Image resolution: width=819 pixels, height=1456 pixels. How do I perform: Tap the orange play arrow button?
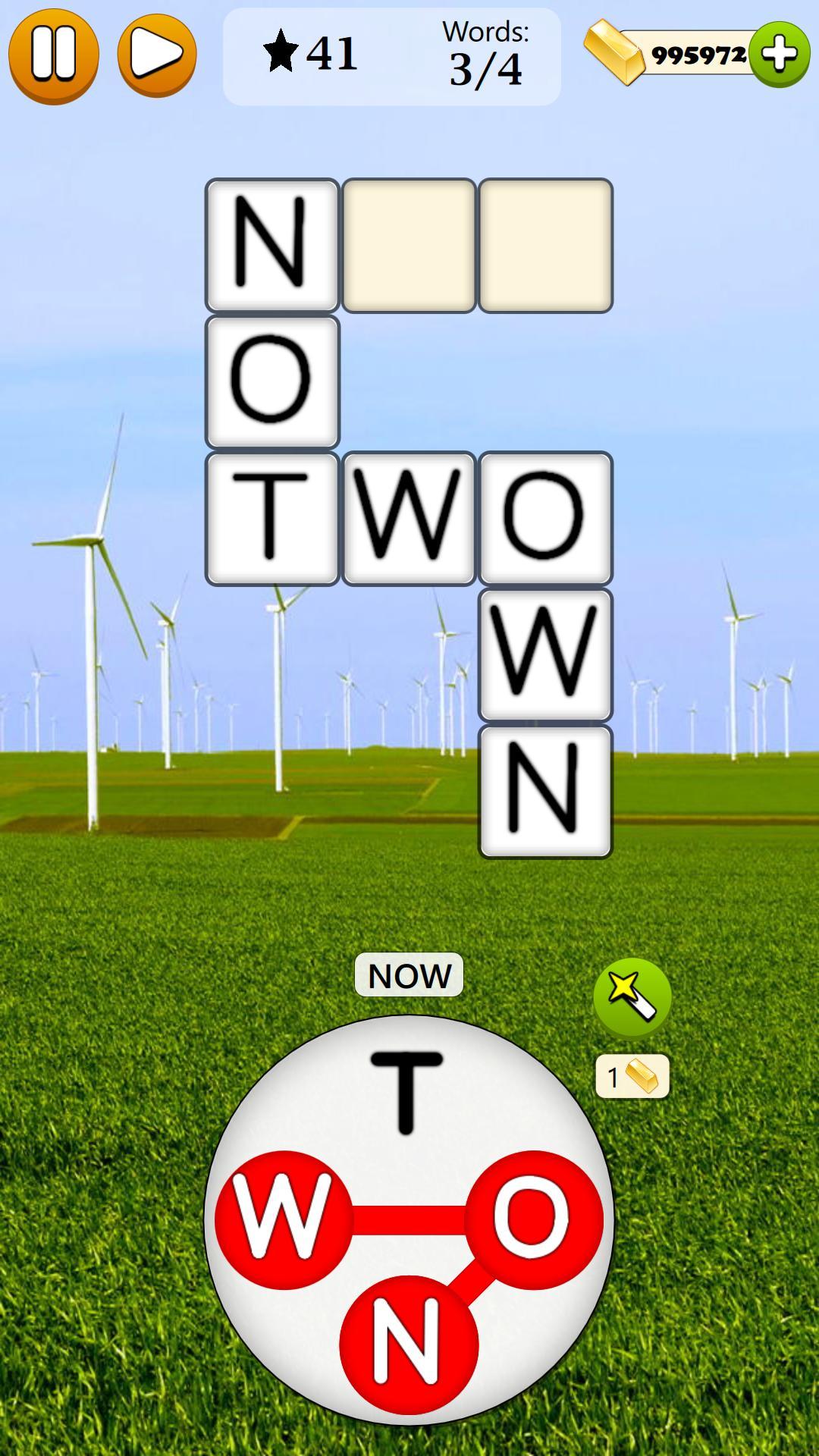pyautogui.click(x=157, y=55)
